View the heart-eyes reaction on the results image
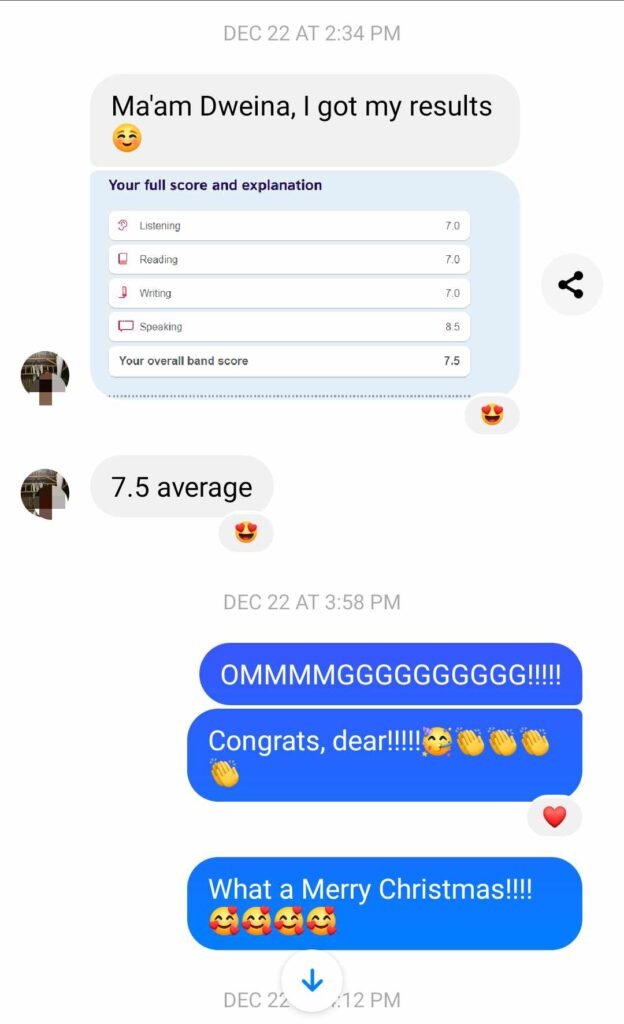The height and width of the screenshot is (1024, 624). 492,413
